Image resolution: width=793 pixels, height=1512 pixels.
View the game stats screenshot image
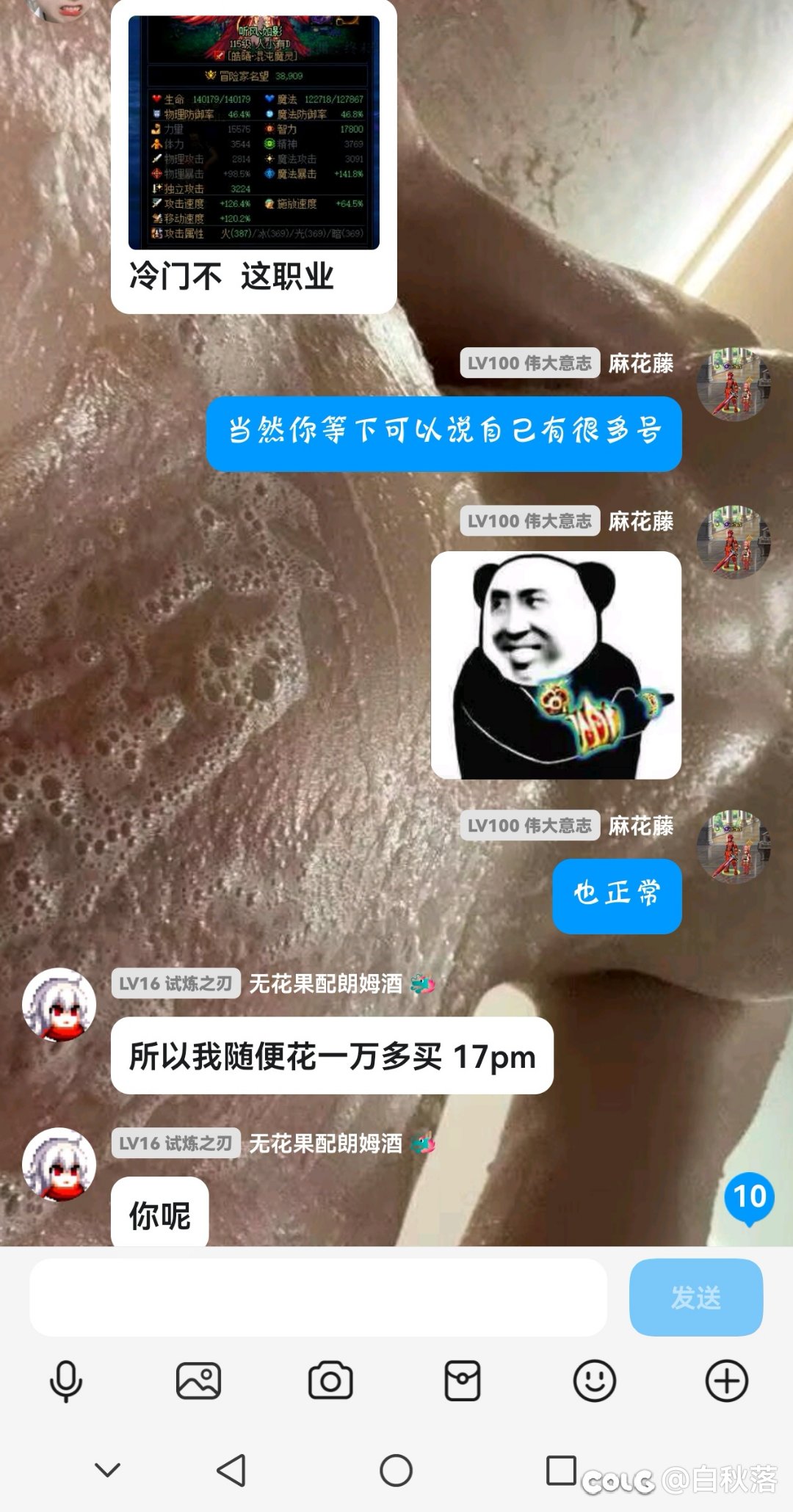254,132
